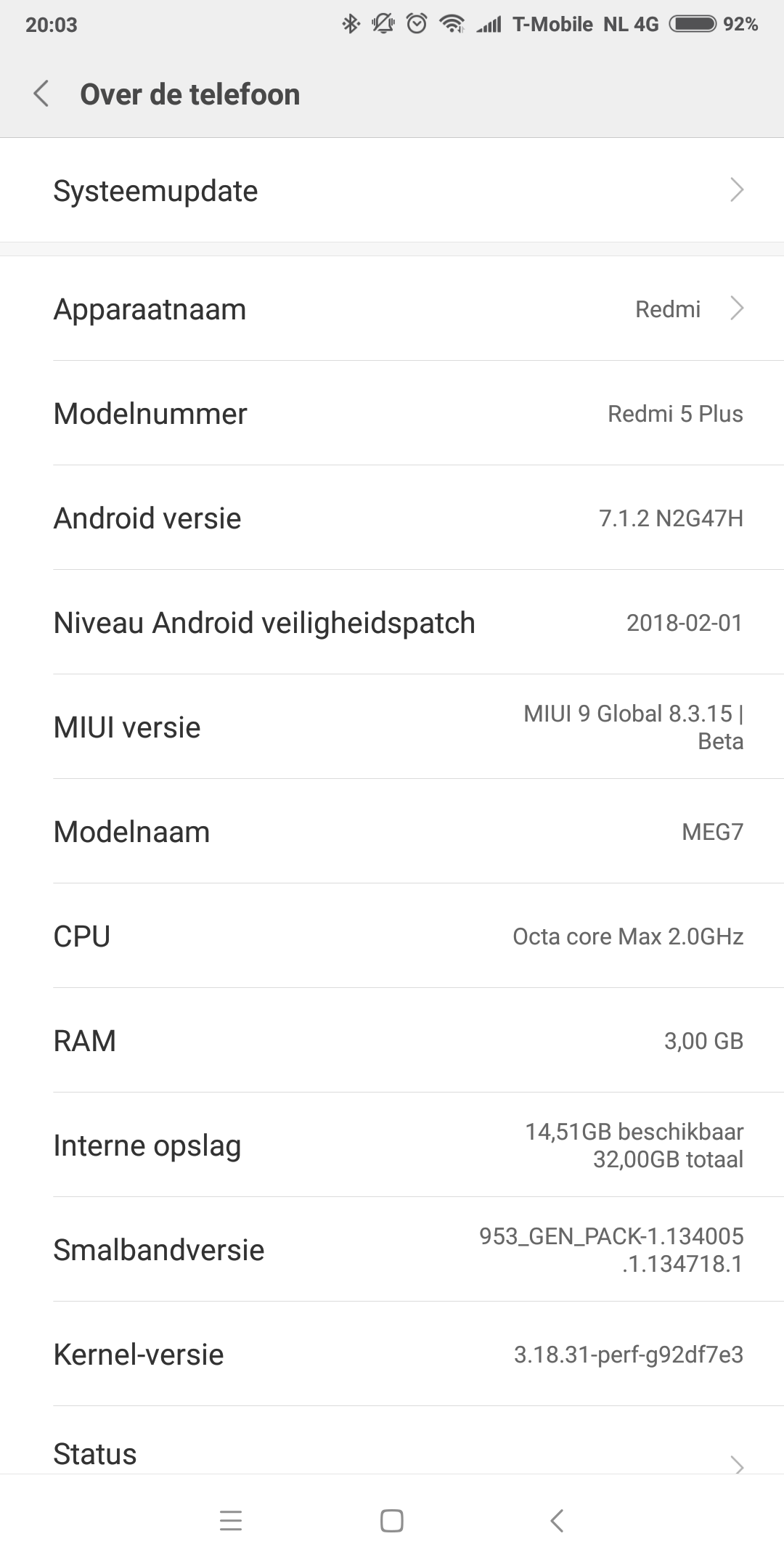Open Systeemupdate

tap(392, 191)
